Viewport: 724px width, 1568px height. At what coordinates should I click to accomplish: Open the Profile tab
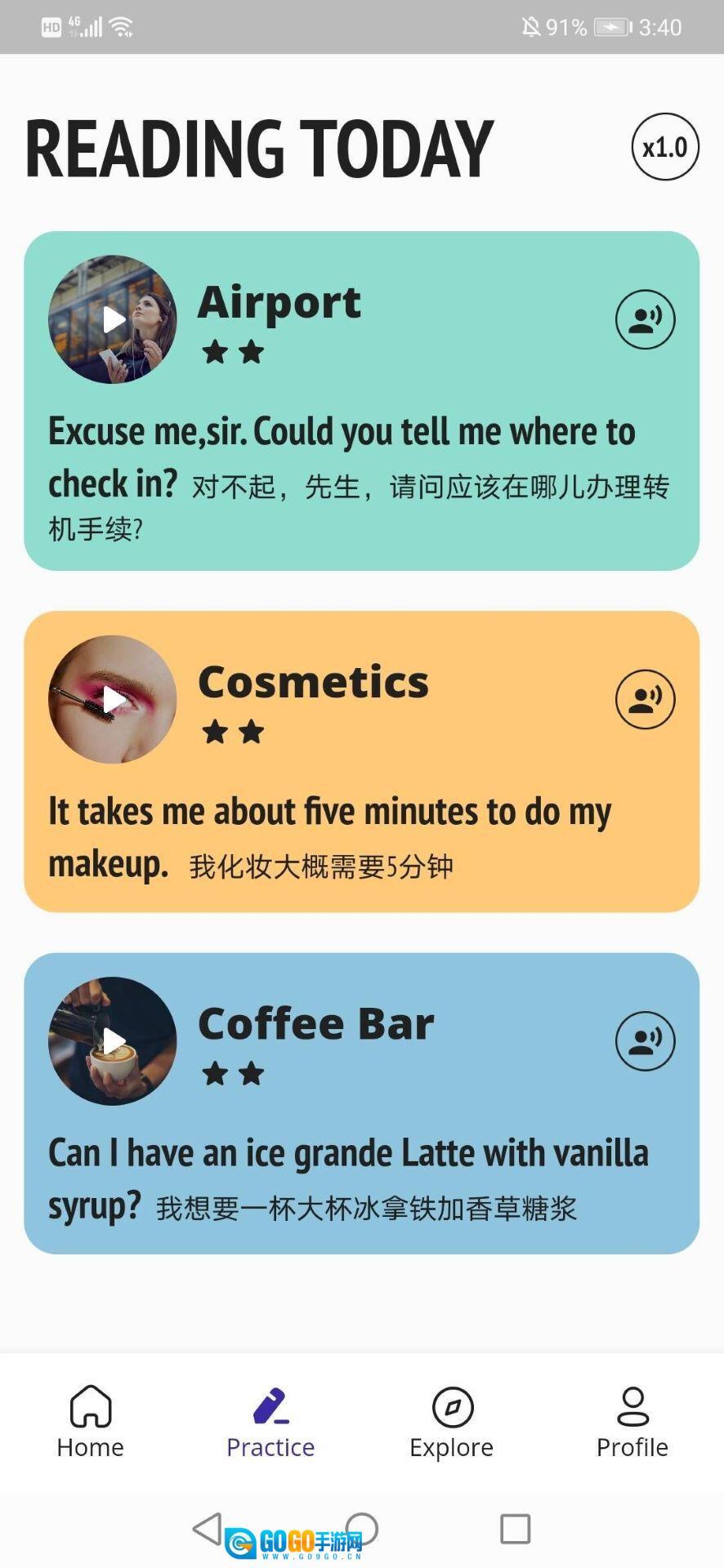click(632, 1422)
